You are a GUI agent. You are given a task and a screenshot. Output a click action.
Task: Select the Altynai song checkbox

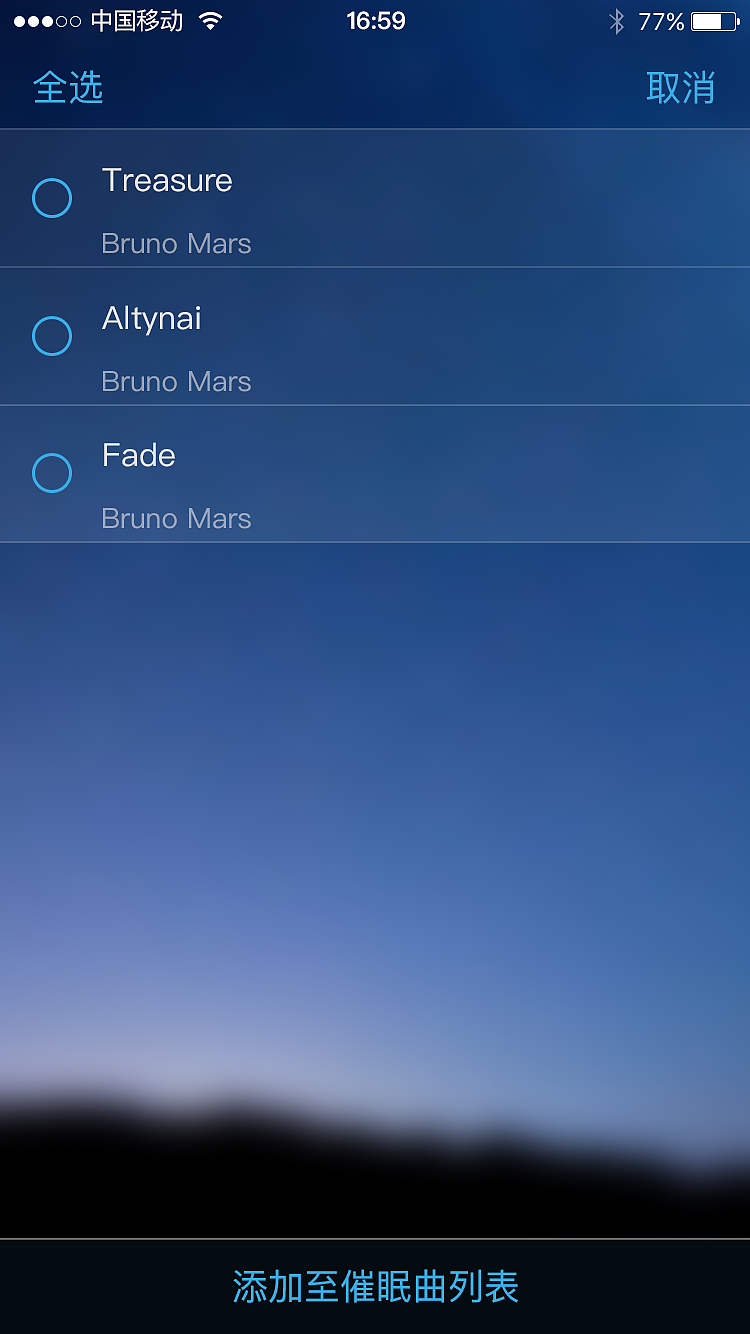52,336
